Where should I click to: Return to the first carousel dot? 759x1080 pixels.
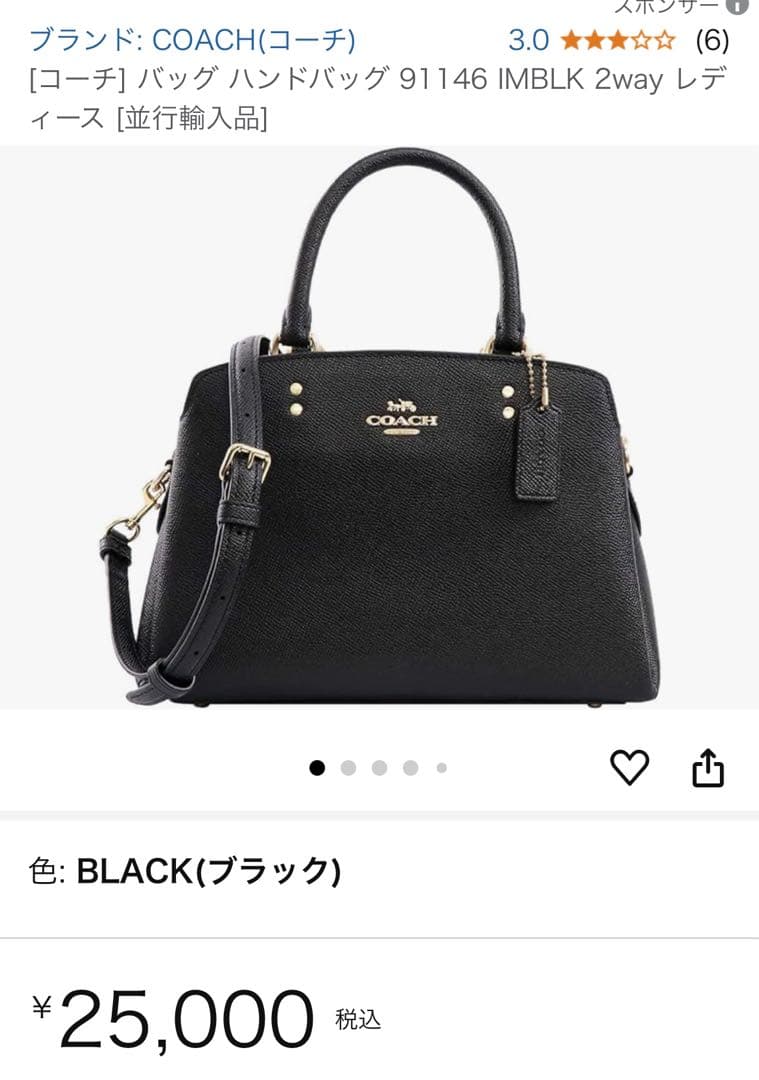click(319, 769)
